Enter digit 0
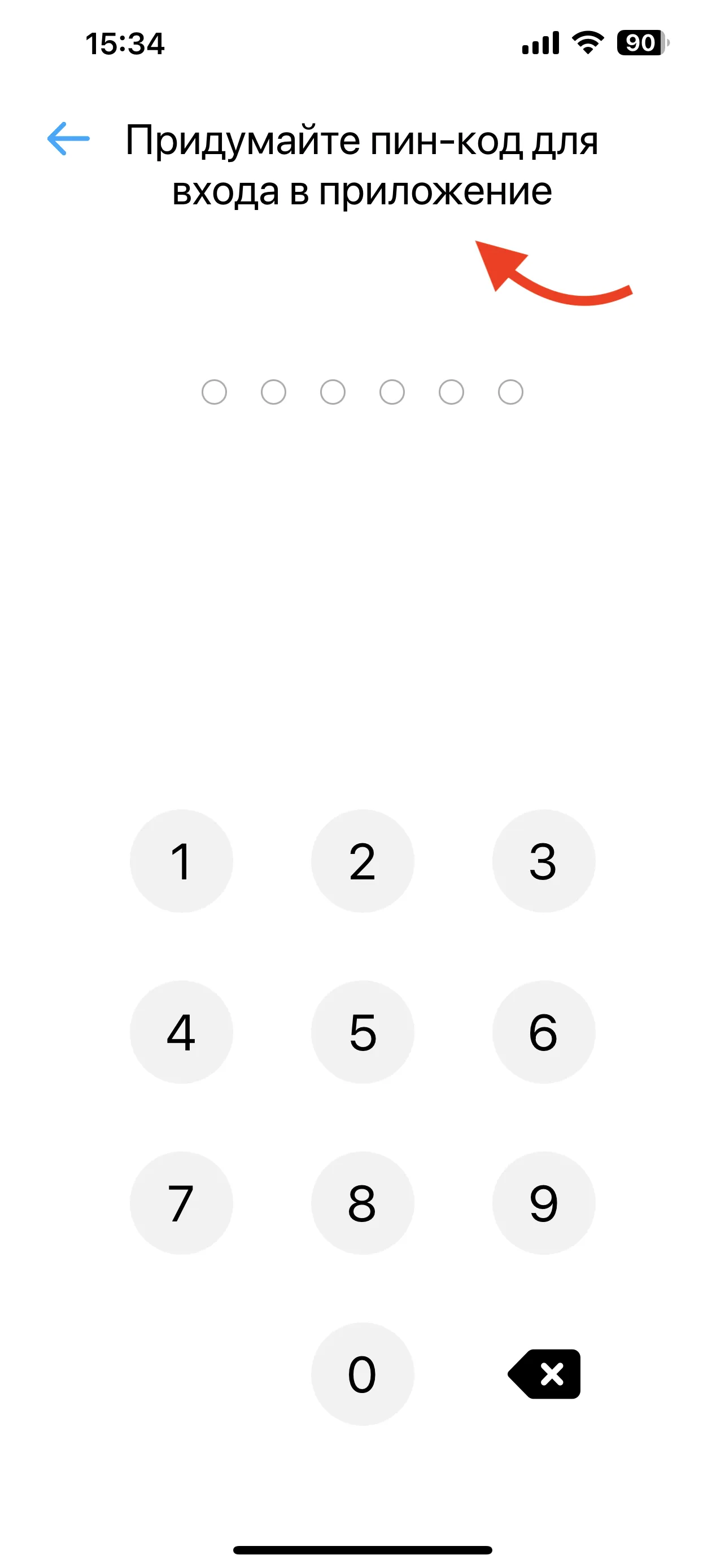Screen dimensions: 725x1568 click(x=362, y=1374)
